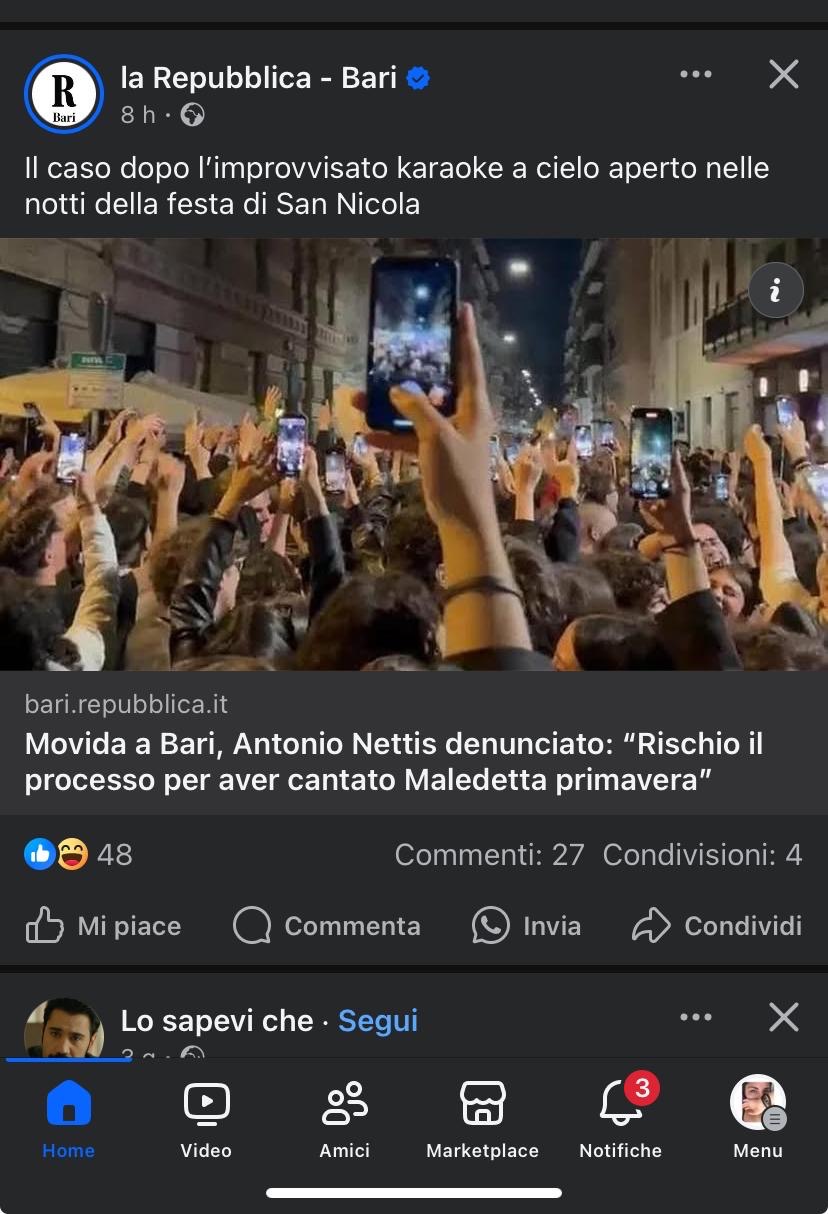Like the post with Mi piace
Screen dimensions: 828x1214
pos(104,926)
